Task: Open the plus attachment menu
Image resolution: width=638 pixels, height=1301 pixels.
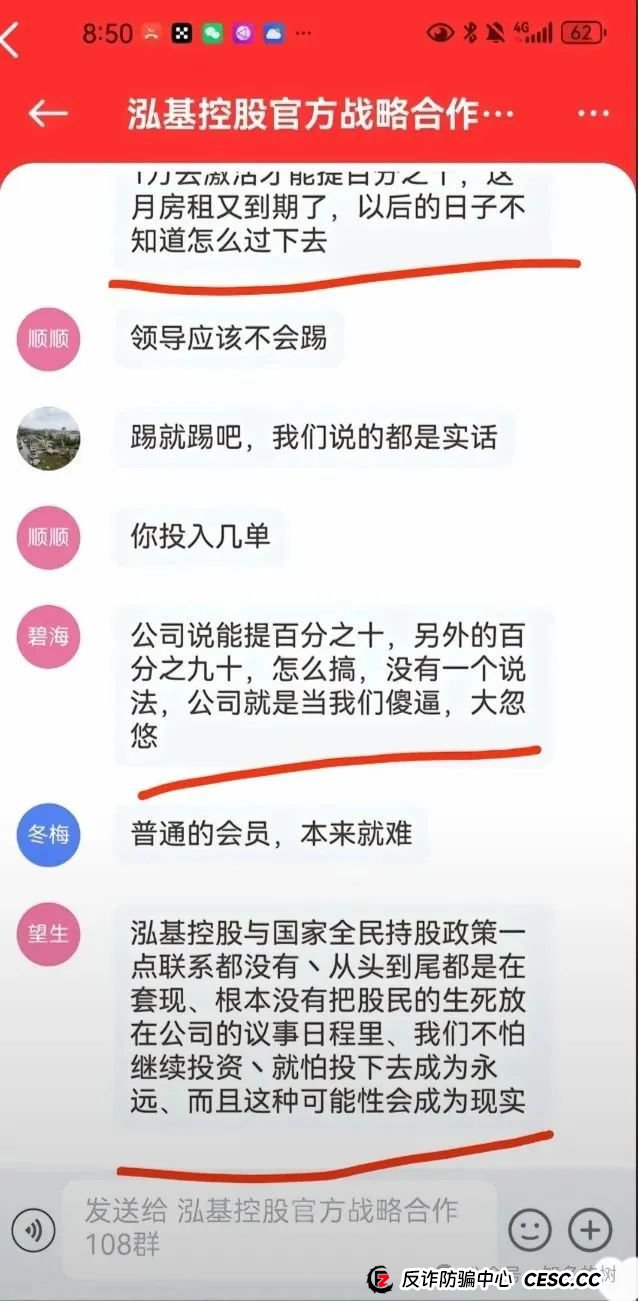Action: click(x=591, y=1228)
